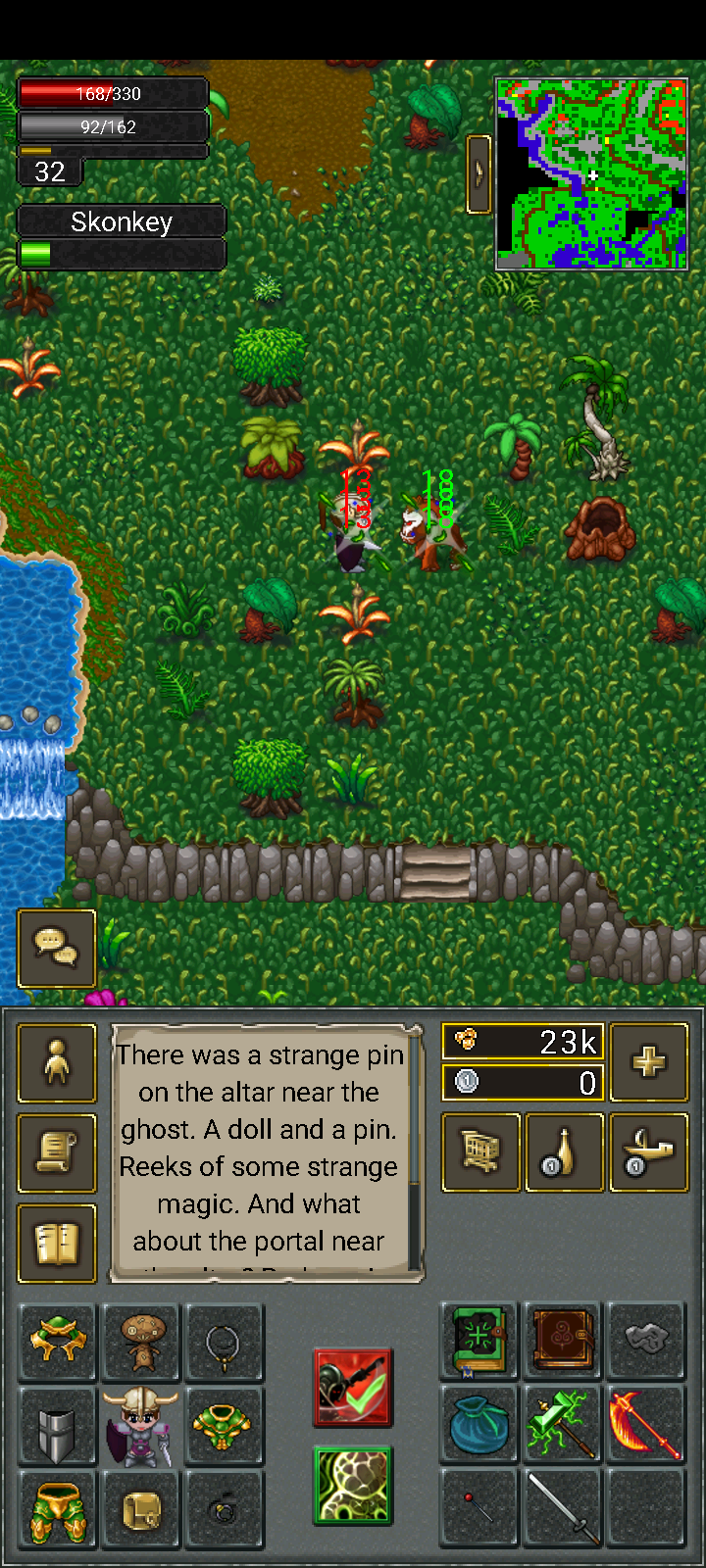Activate the green skin spell skill
The height and width of the screenshot is (1568, 706).
coord(353,1486)
